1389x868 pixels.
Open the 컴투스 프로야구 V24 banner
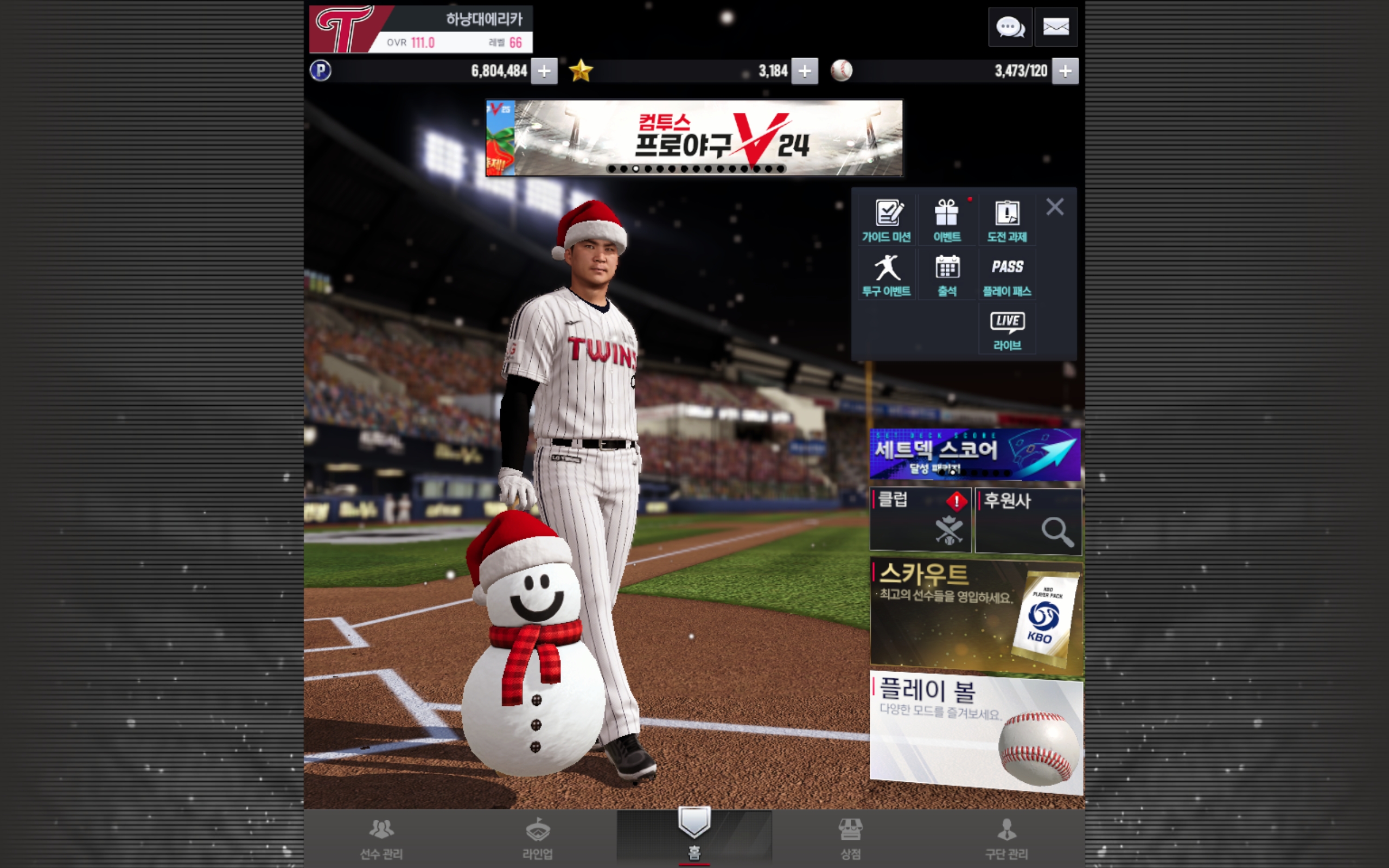click(x=694, y=138)
